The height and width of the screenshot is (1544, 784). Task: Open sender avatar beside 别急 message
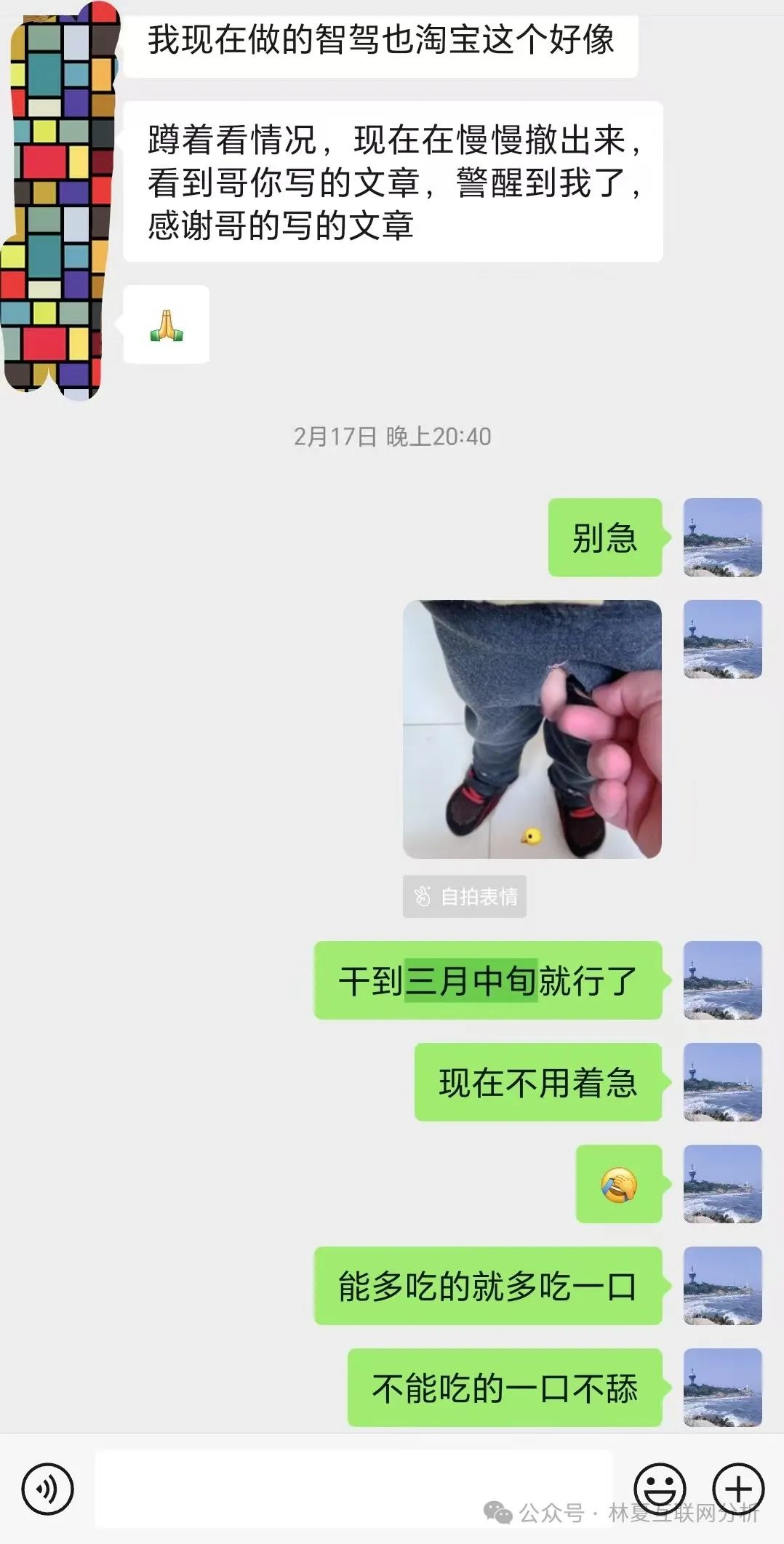coord(722,537)
